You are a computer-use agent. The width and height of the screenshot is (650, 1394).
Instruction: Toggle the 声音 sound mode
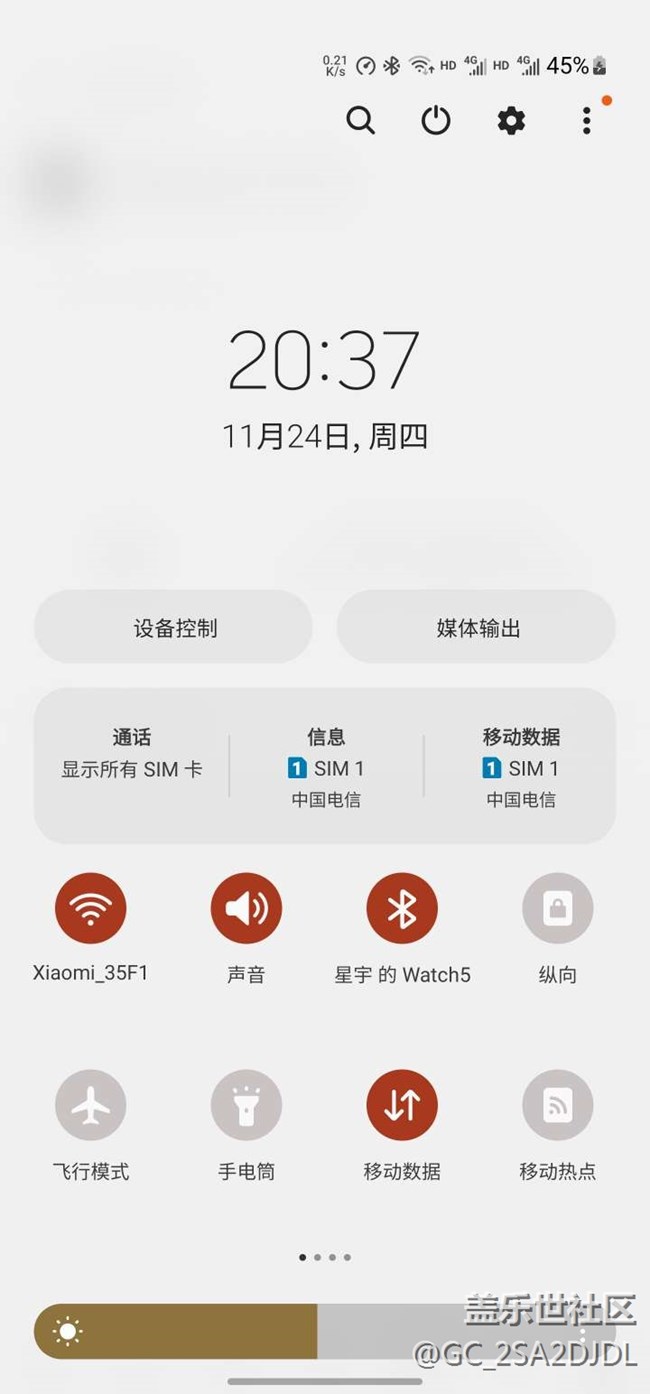246,909
